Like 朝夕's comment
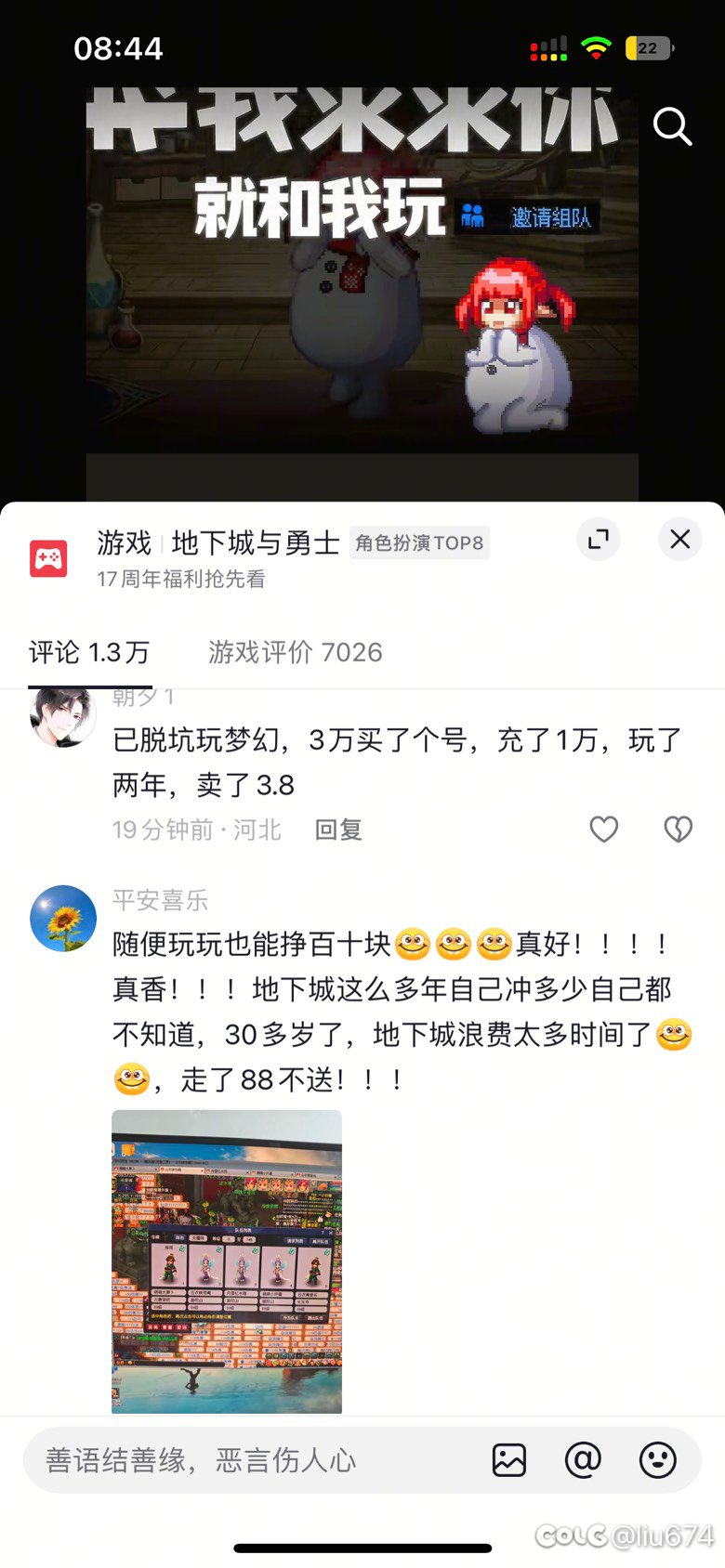The width and height of the screenshot is (725, 1568). click(x=604, y=829)
